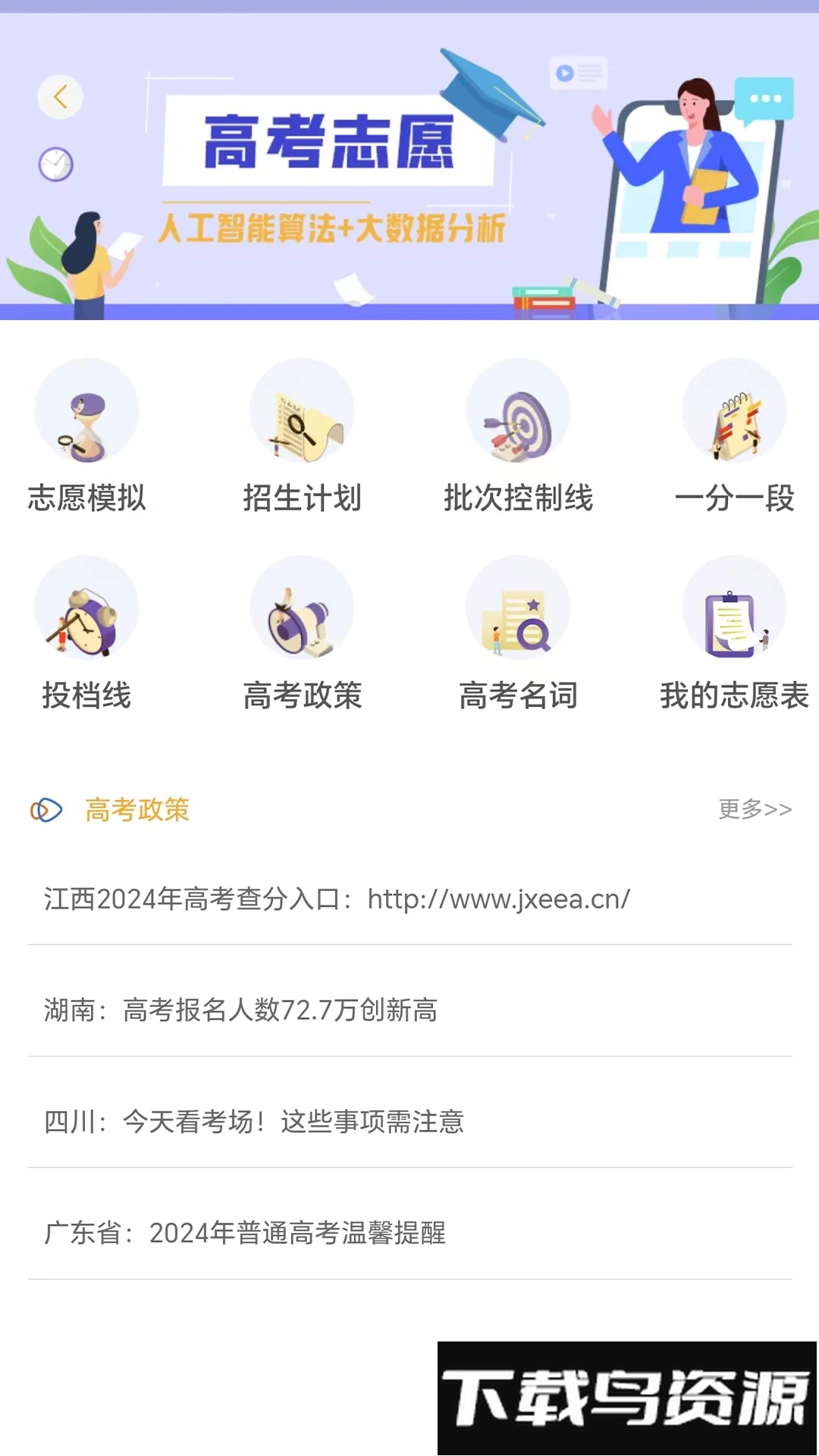
Task: Open 湖南 高考报名人数72.7万 article
Action: 241,1010
